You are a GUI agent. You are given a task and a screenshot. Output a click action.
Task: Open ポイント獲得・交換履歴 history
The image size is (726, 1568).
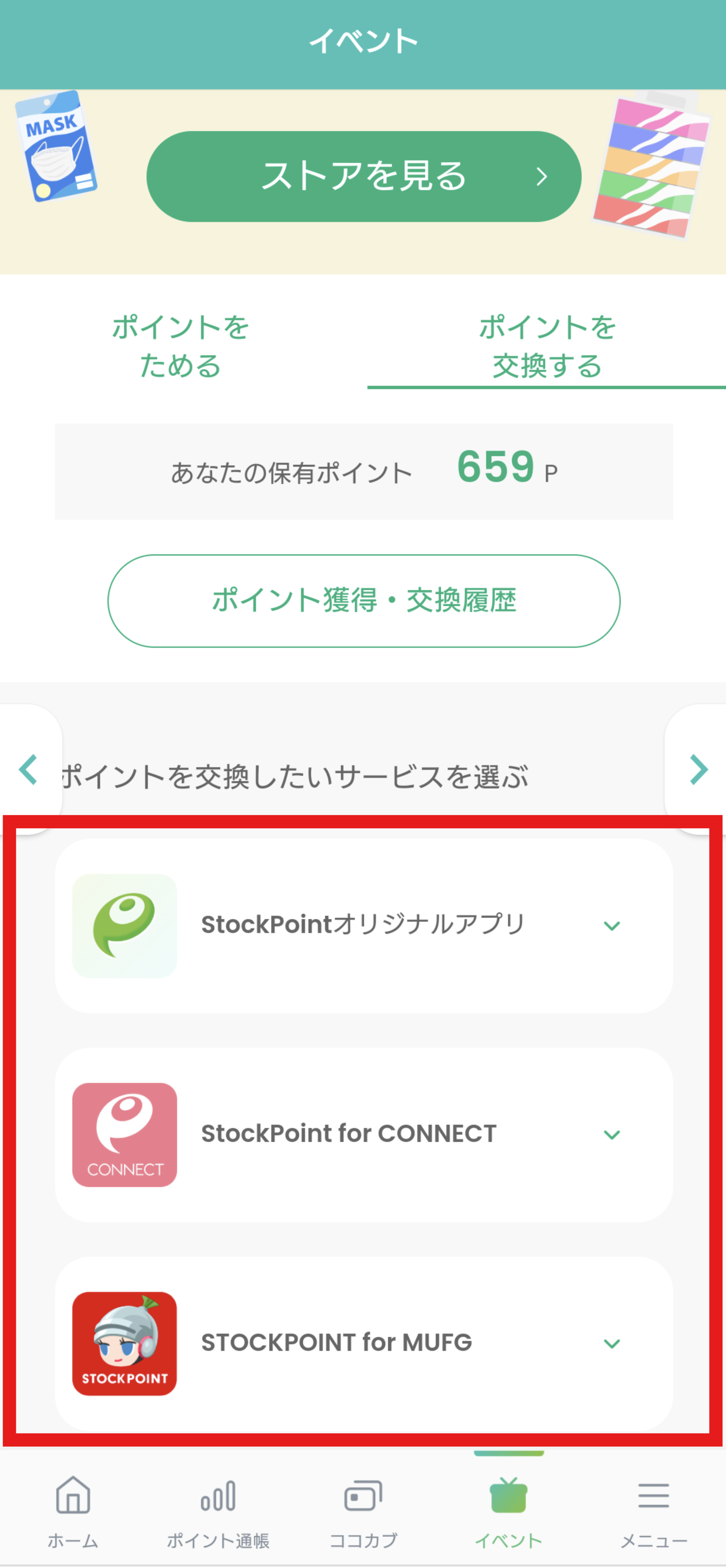(363, 600)
